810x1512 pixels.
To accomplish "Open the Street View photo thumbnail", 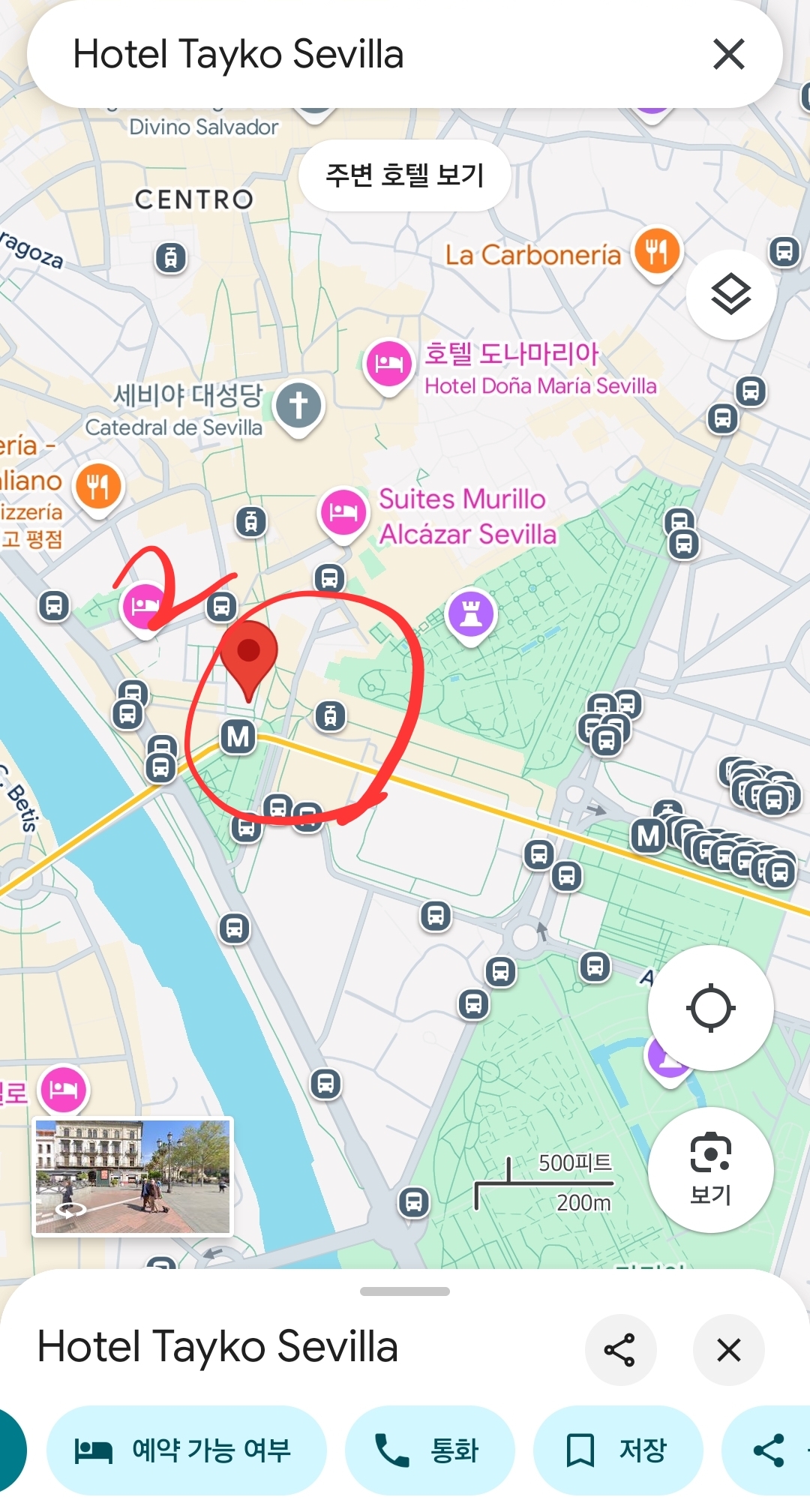I will 133,1177.
